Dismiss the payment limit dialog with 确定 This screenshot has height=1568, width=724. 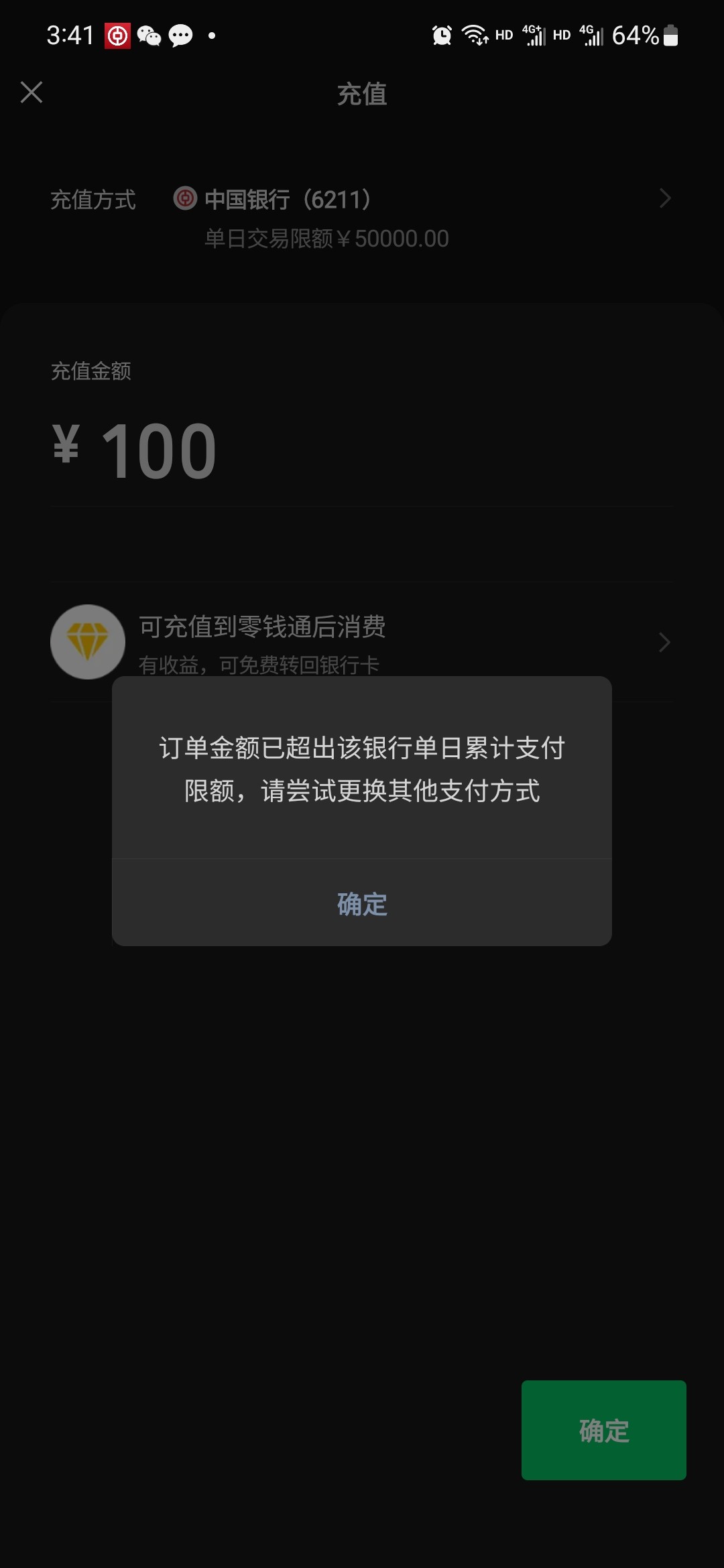pyautogui.click(x=362, y=904)
